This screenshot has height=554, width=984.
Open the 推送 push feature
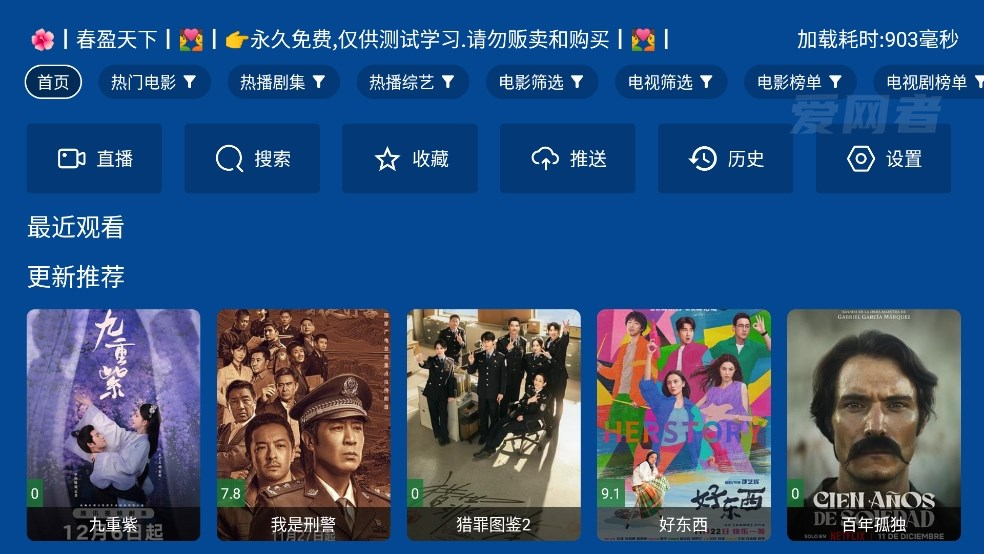(568, 159)
